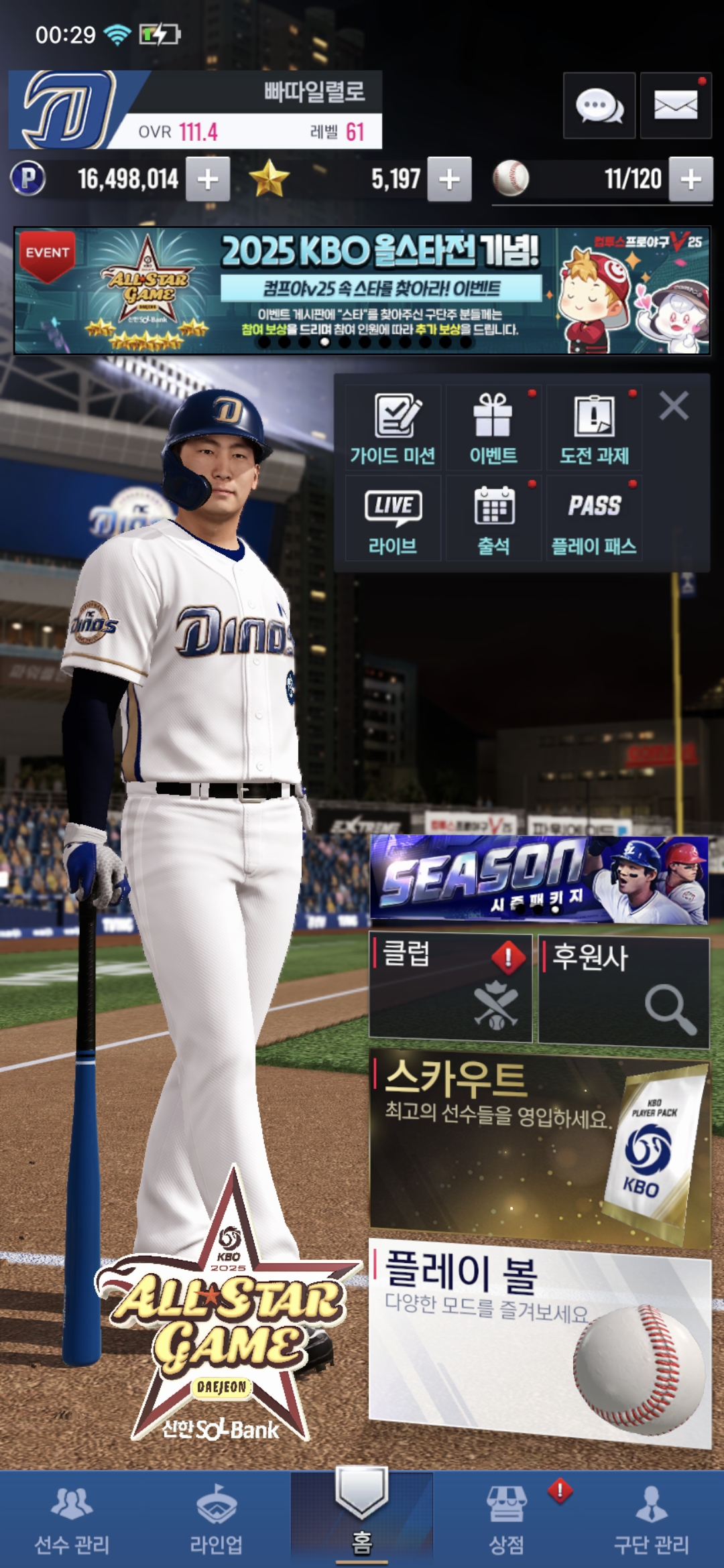The image size is (724, 1568).
Task: Open the chat bubble icon
Action: click(599, 106)
